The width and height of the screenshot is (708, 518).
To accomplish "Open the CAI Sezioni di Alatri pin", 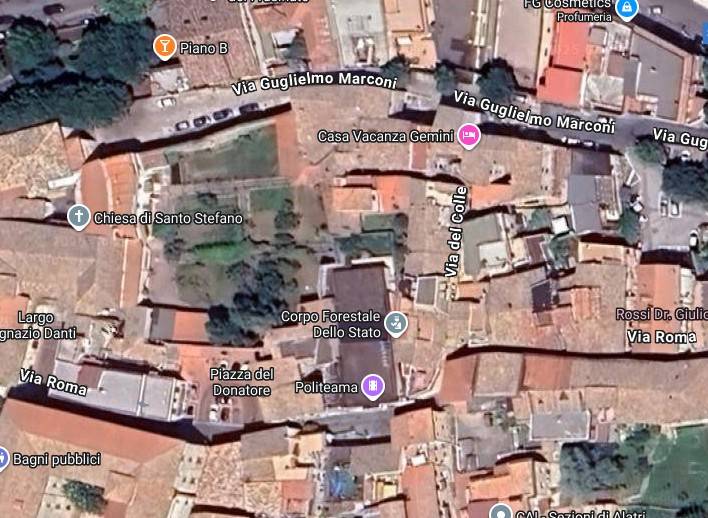I will coord(501,512).
